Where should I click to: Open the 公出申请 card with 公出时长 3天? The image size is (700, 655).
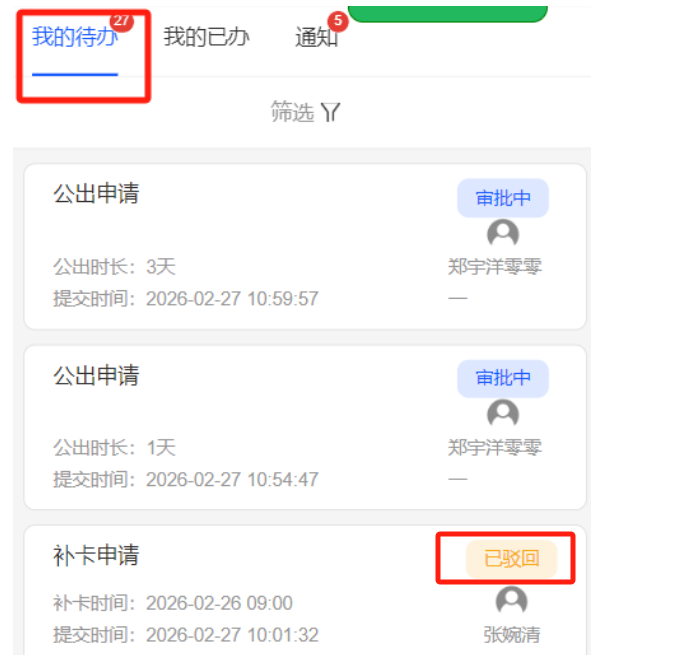tap(250, 246)
